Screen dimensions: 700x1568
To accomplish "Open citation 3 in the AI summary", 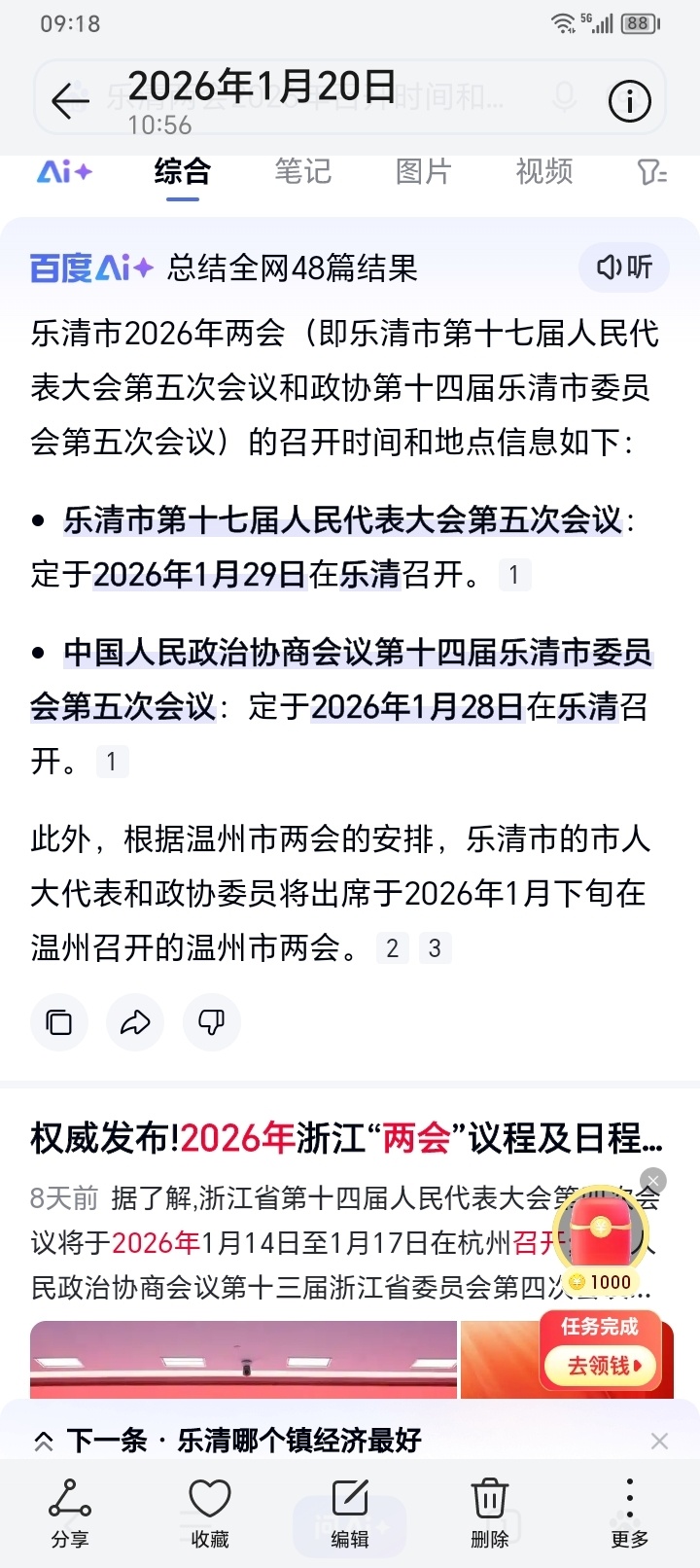I will (435, 948).
